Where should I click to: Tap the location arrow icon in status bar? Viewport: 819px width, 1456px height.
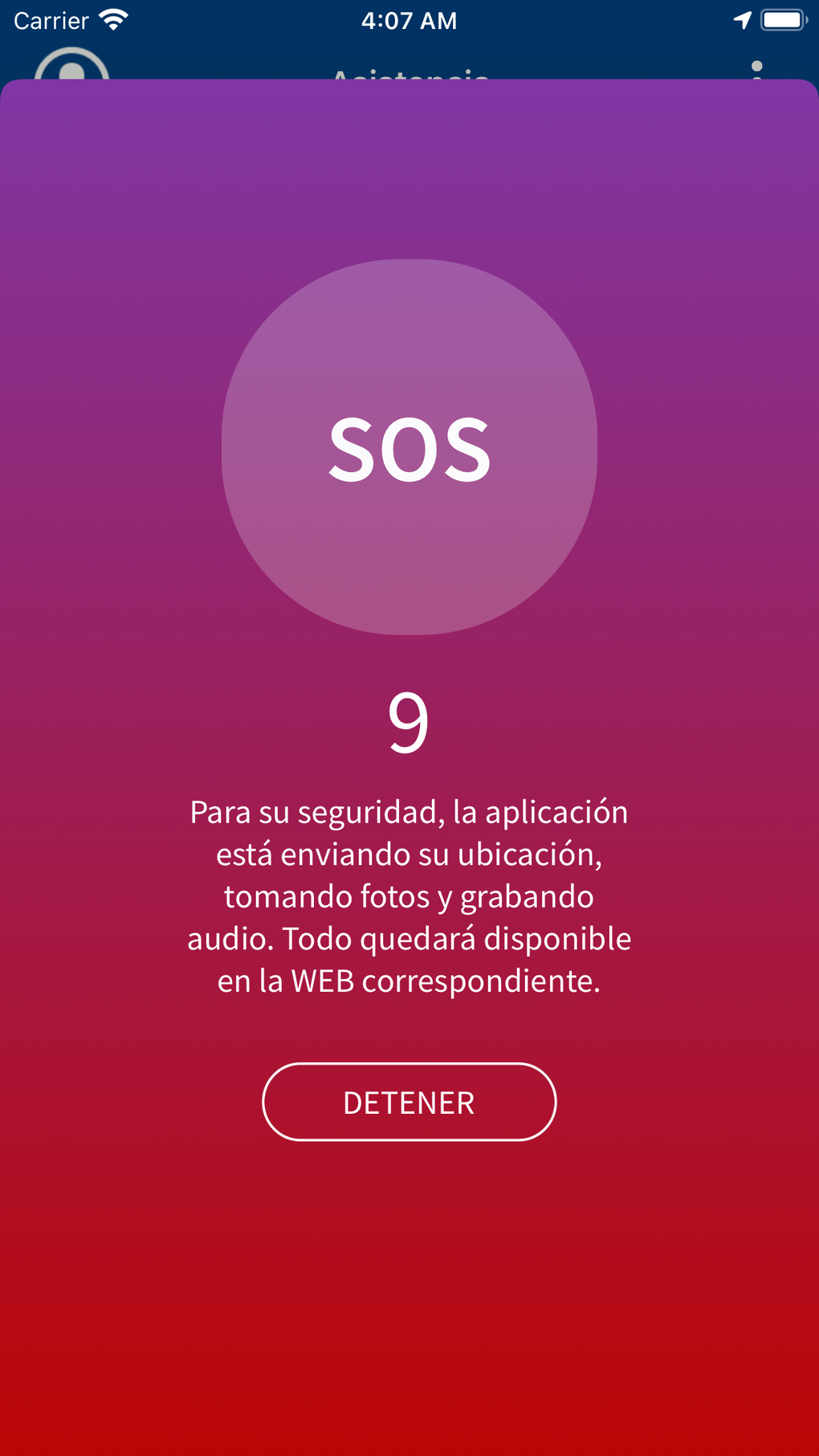pyautogui.click(x=743, y=18)
